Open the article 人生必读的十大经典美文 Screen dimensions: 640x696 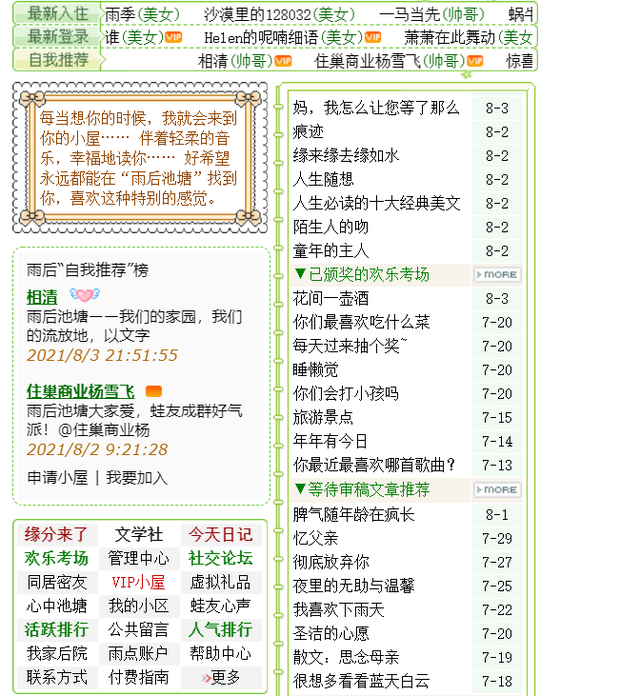coord(376,203)
